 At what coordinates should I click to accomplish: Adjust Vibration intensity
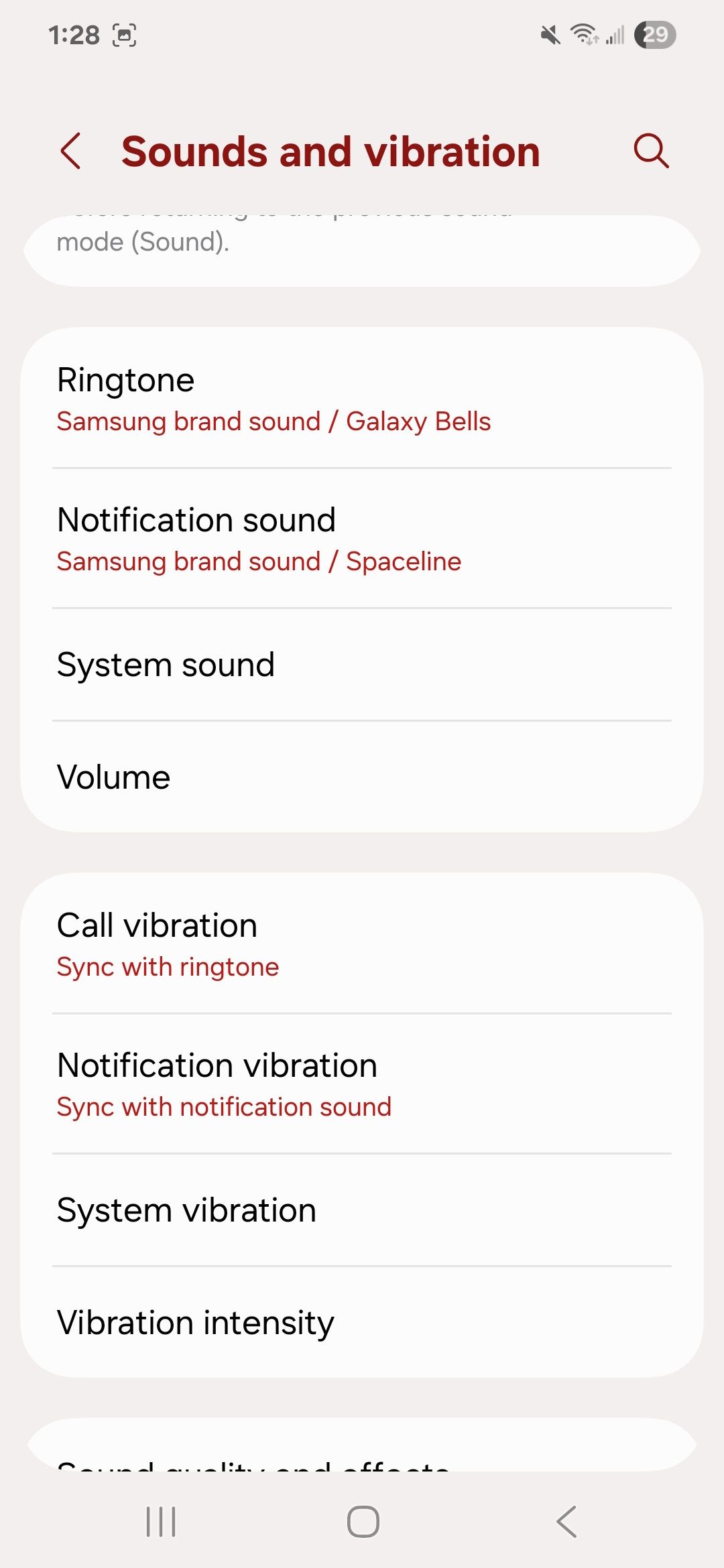362,1321
